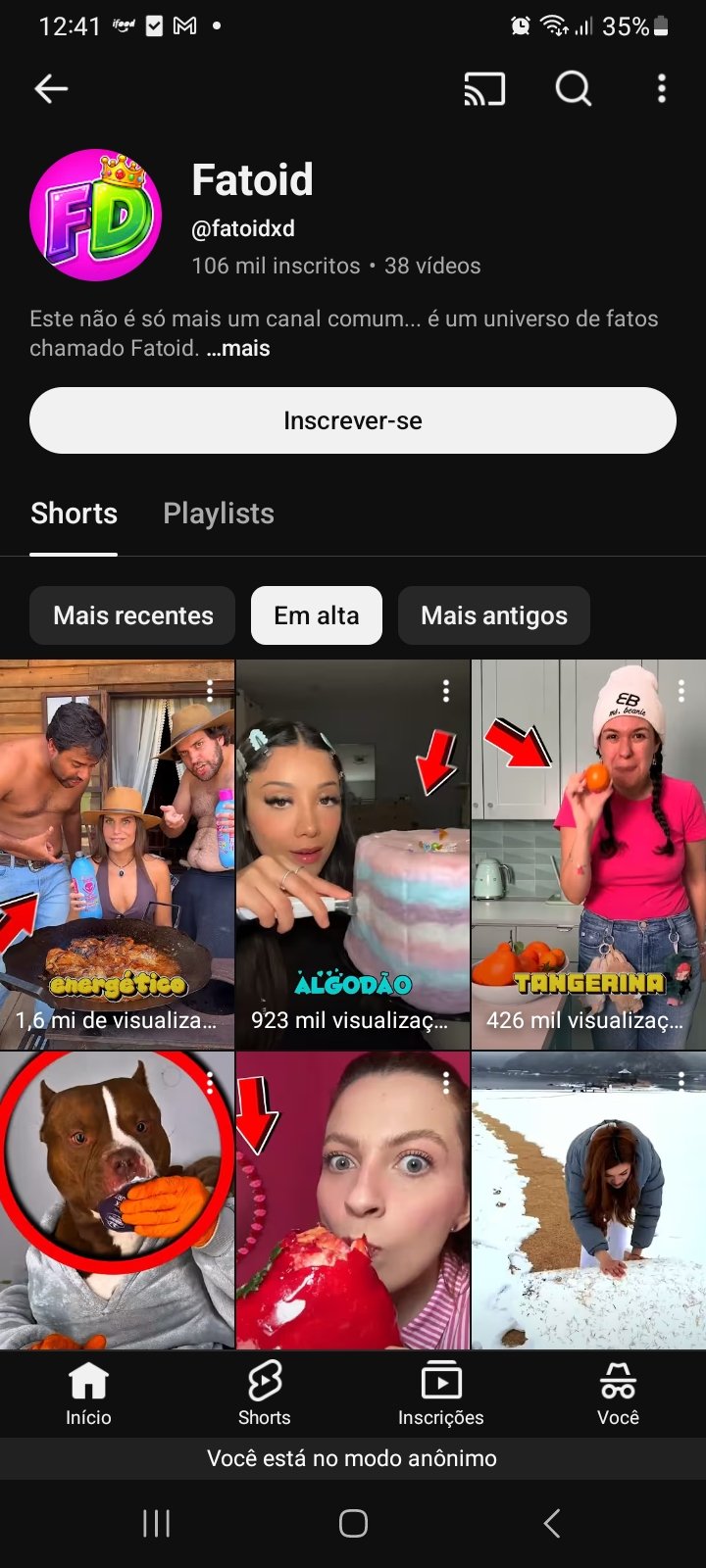Open options menu on the Algodão short
The image size is (706, 1568).
click(446, 691)
